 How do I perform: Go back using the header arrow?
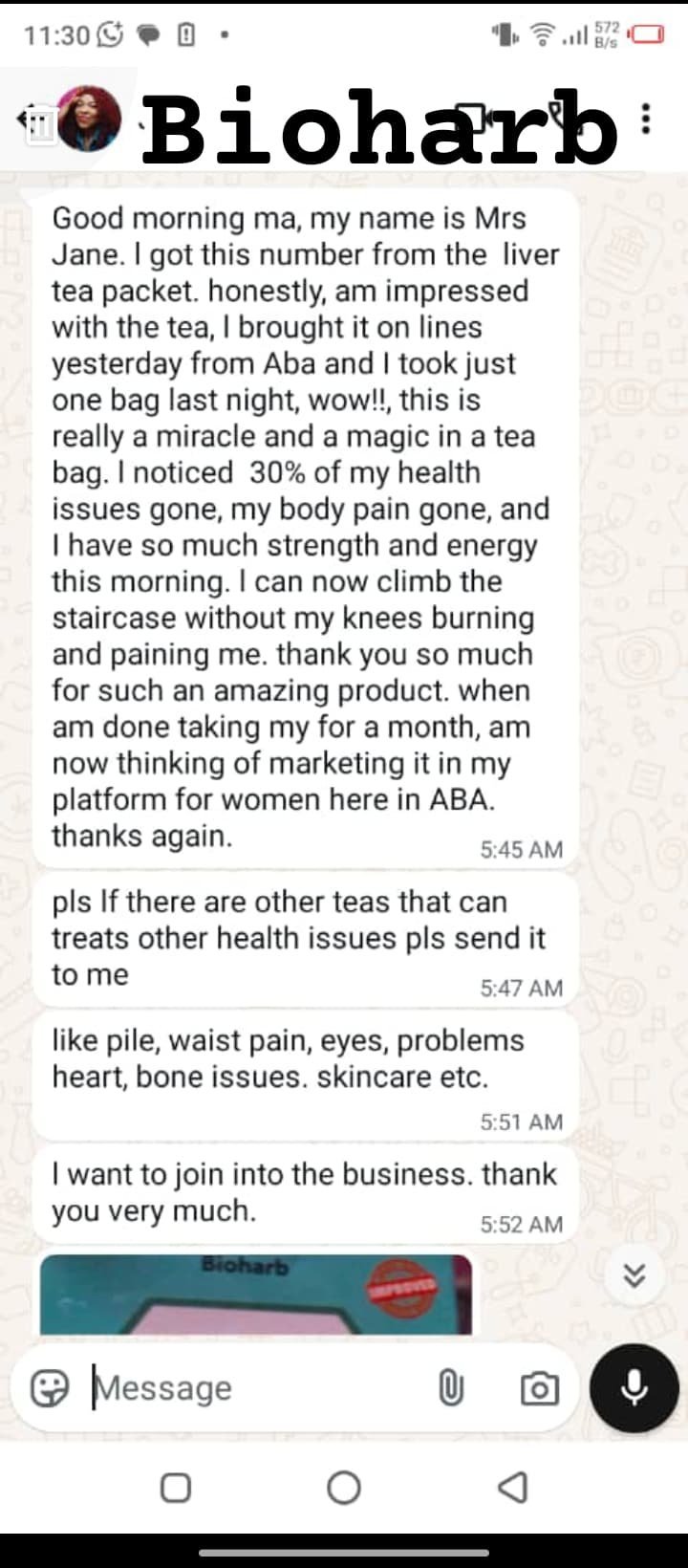point(28,120)
